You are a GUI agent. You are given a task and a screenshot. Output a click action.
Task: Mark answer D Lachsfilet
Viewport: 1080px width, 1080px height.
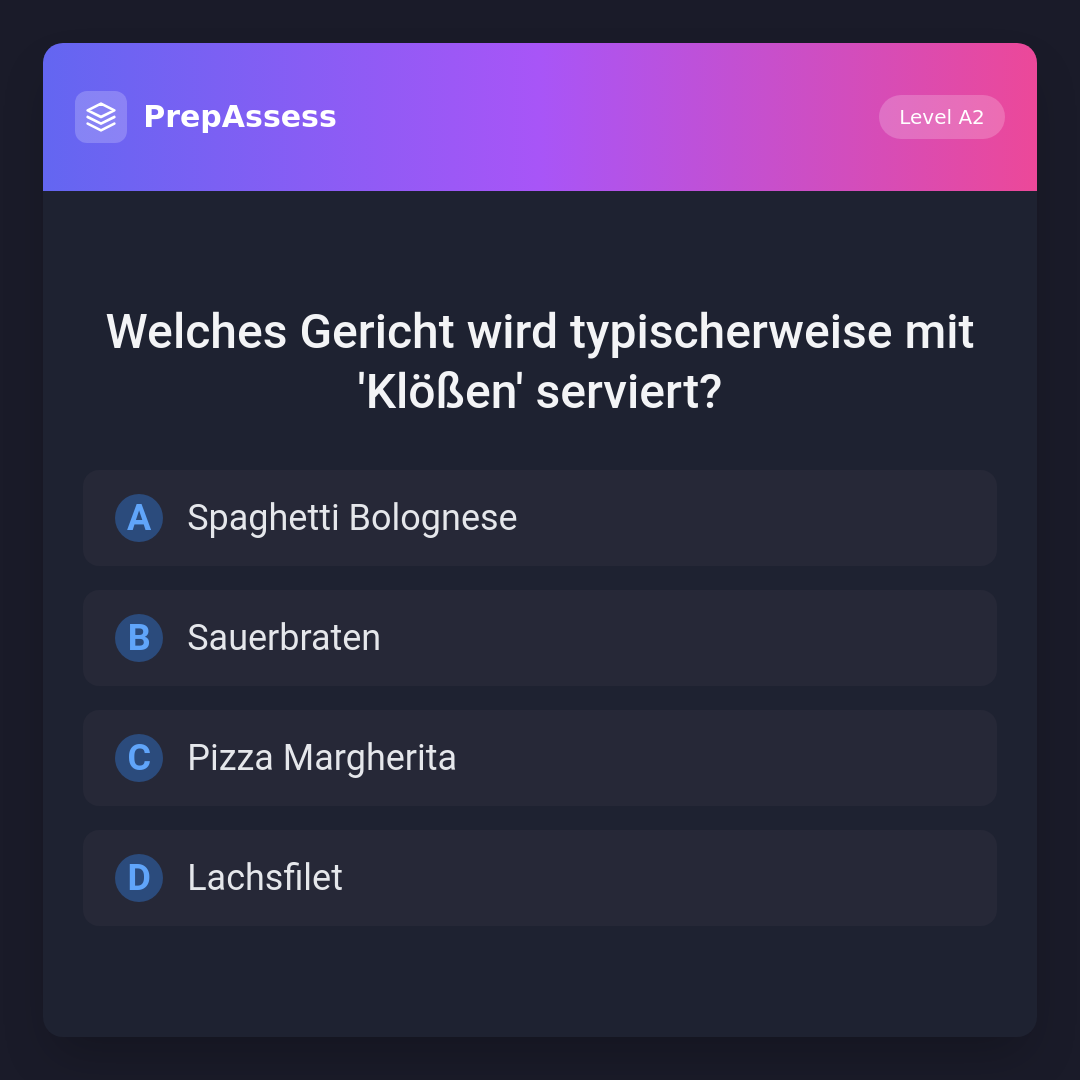(x=540, y=878)
